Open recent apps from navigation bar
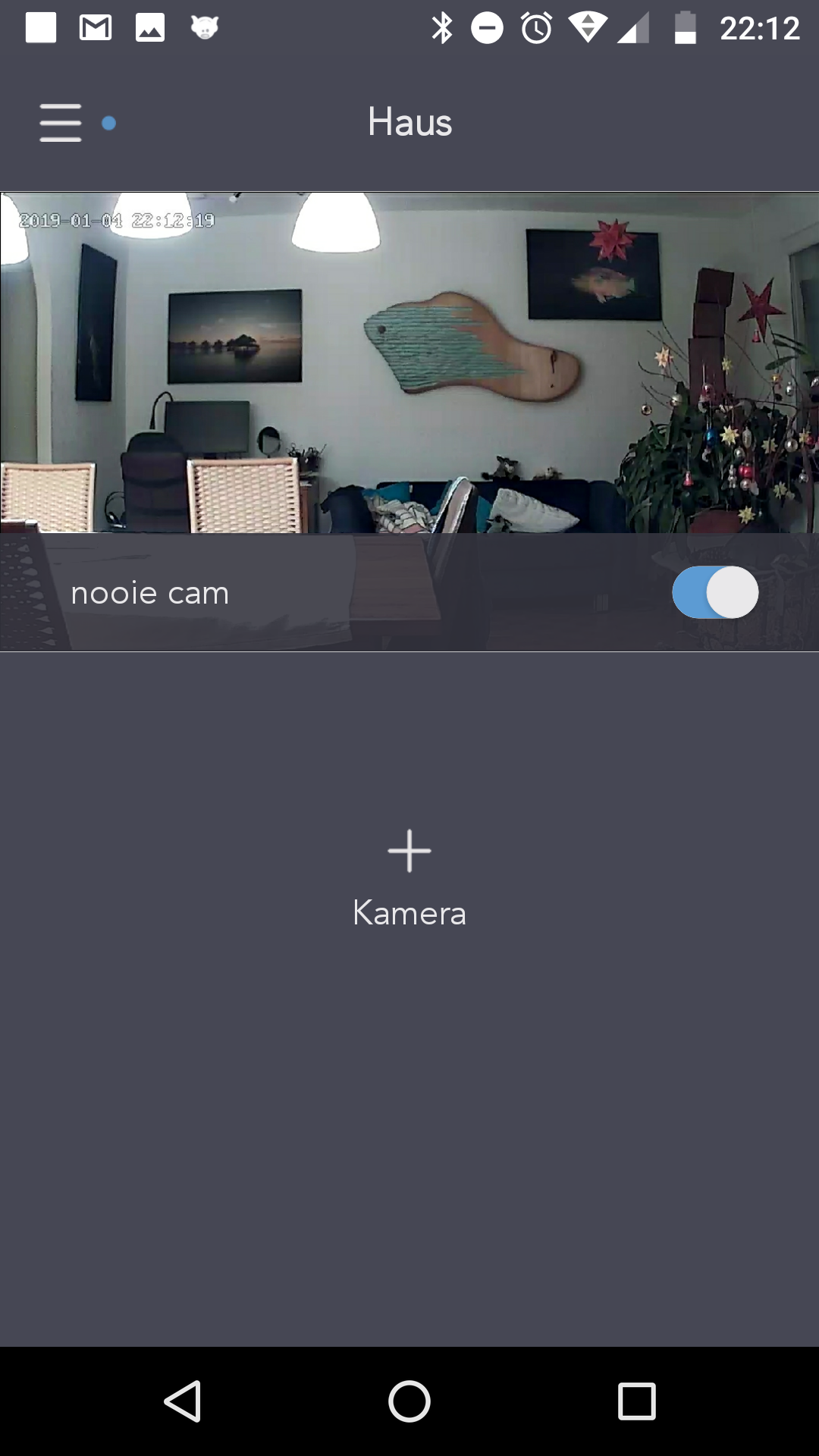This screenshot has width=819, height=1456. [637, 1401]
